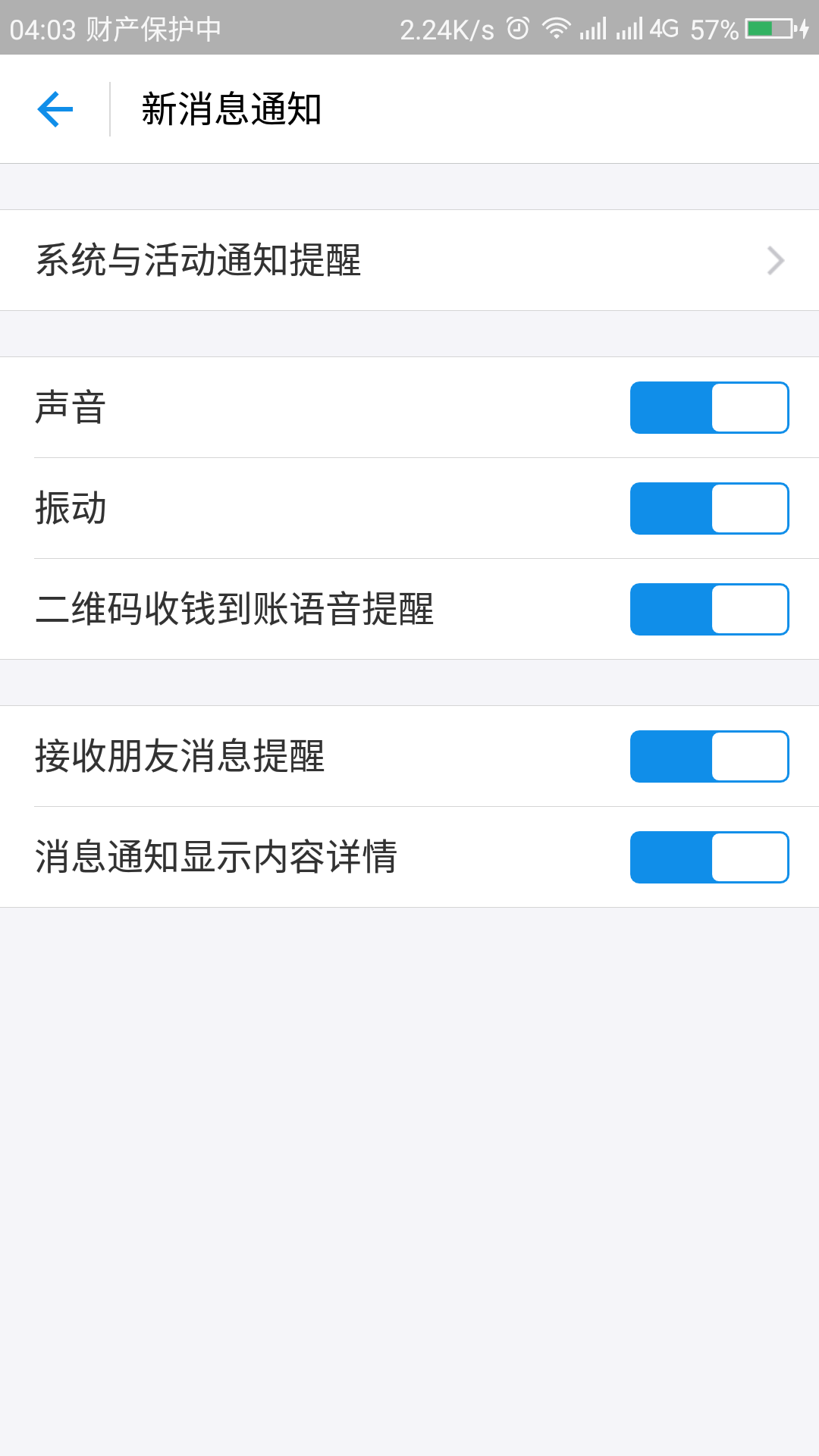Toggle 二维码收钱到账语音提醒 off
Screen dimensions: 819x1456
(x=709, y=609)
